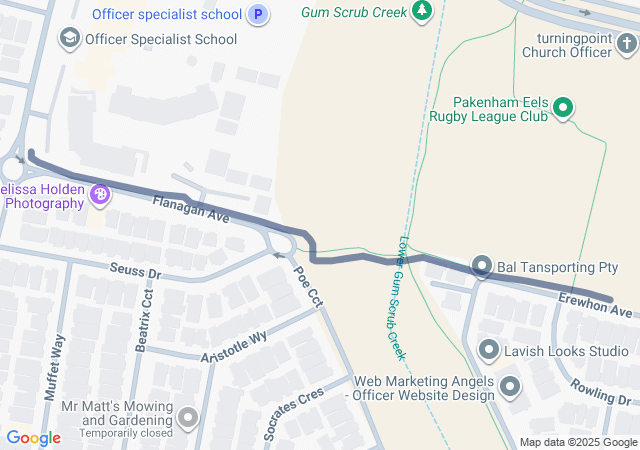Open the turningpoint Church Officer marker

coord(627,44)
